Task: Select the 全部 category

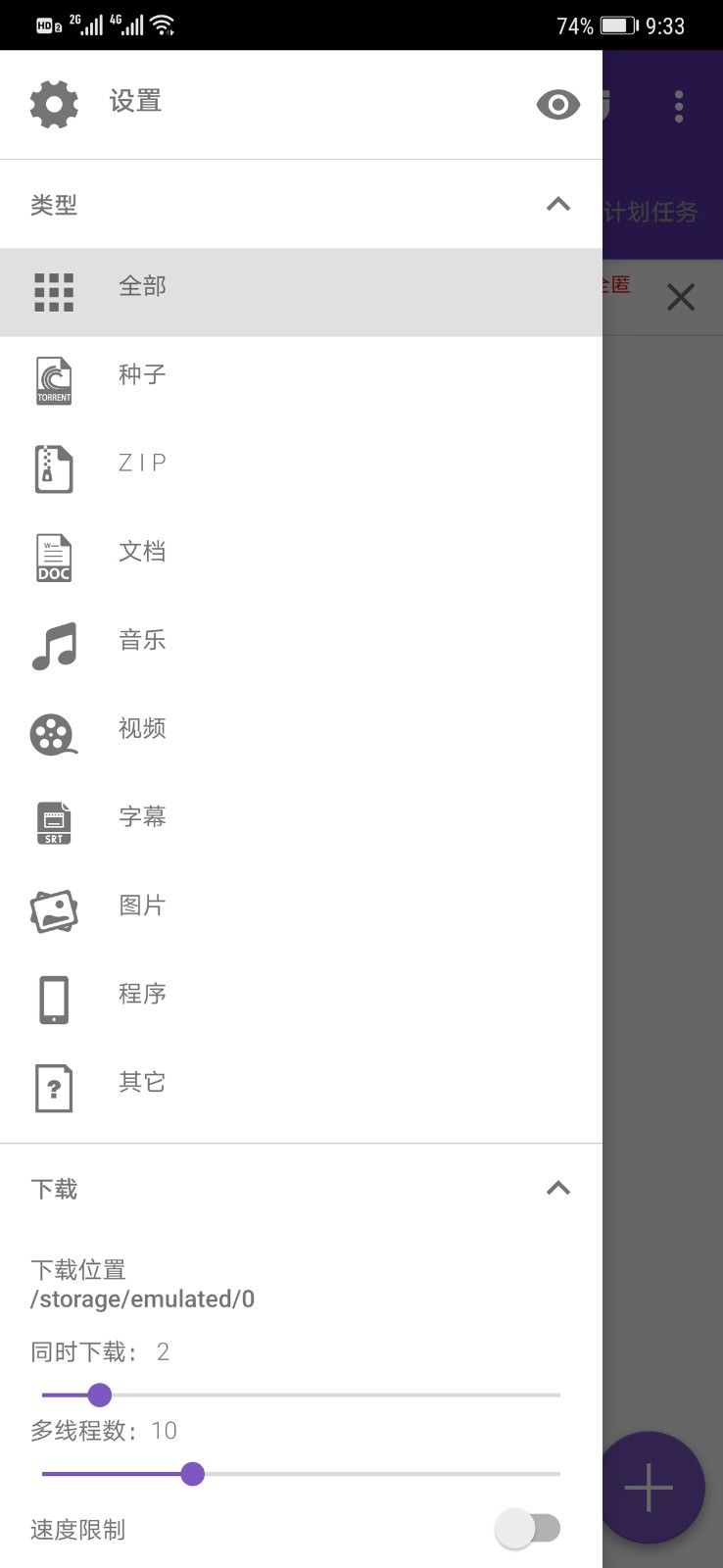Action: coord(301,292)
